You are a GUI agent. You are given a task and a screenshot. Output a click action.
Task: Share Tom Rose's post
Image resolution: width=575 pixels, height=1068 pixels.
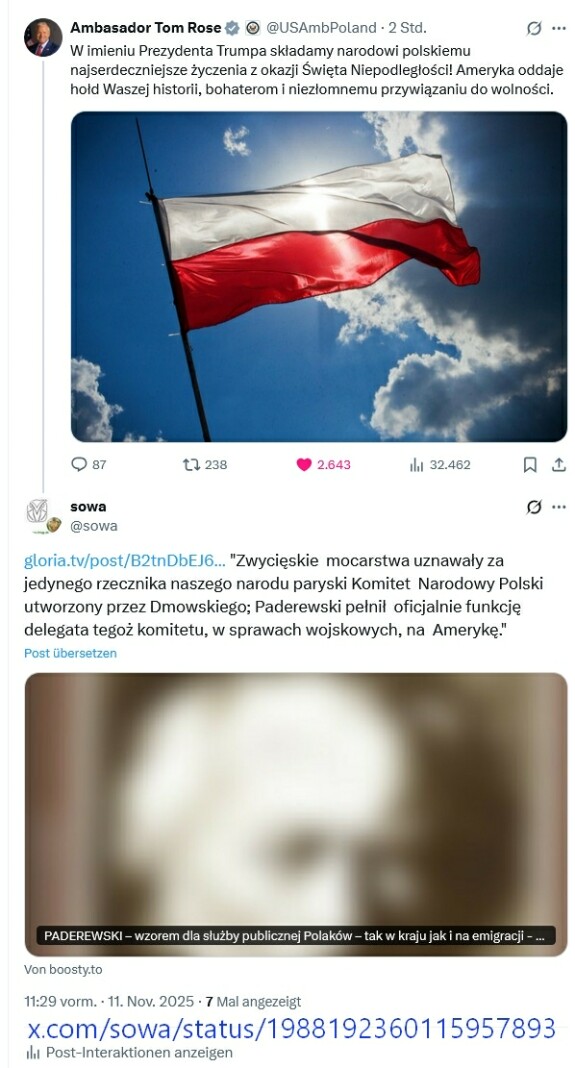[559, 465]
